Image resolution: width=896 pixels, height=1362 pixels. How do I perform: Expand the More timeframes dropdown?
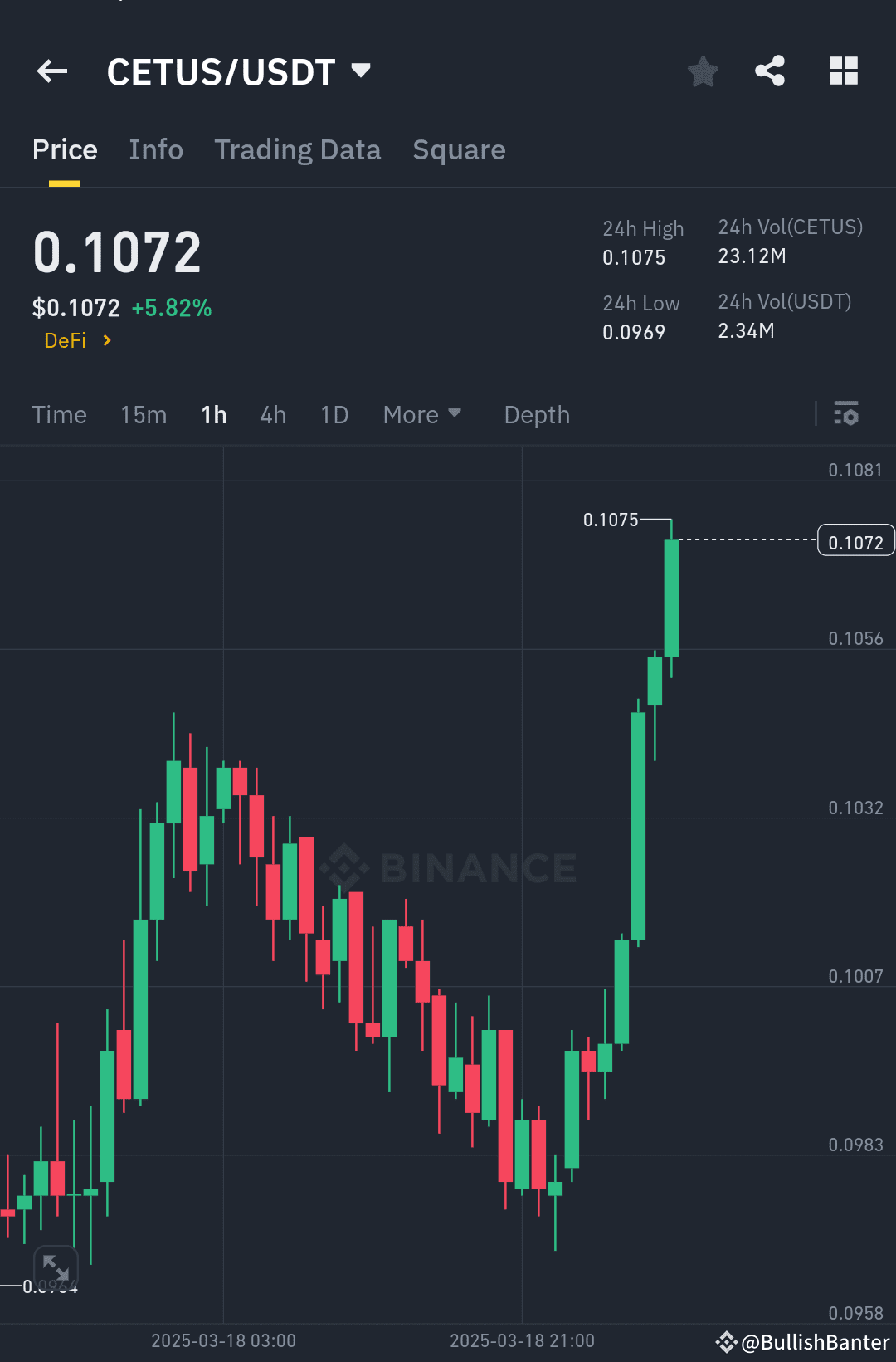click(422, 414)
